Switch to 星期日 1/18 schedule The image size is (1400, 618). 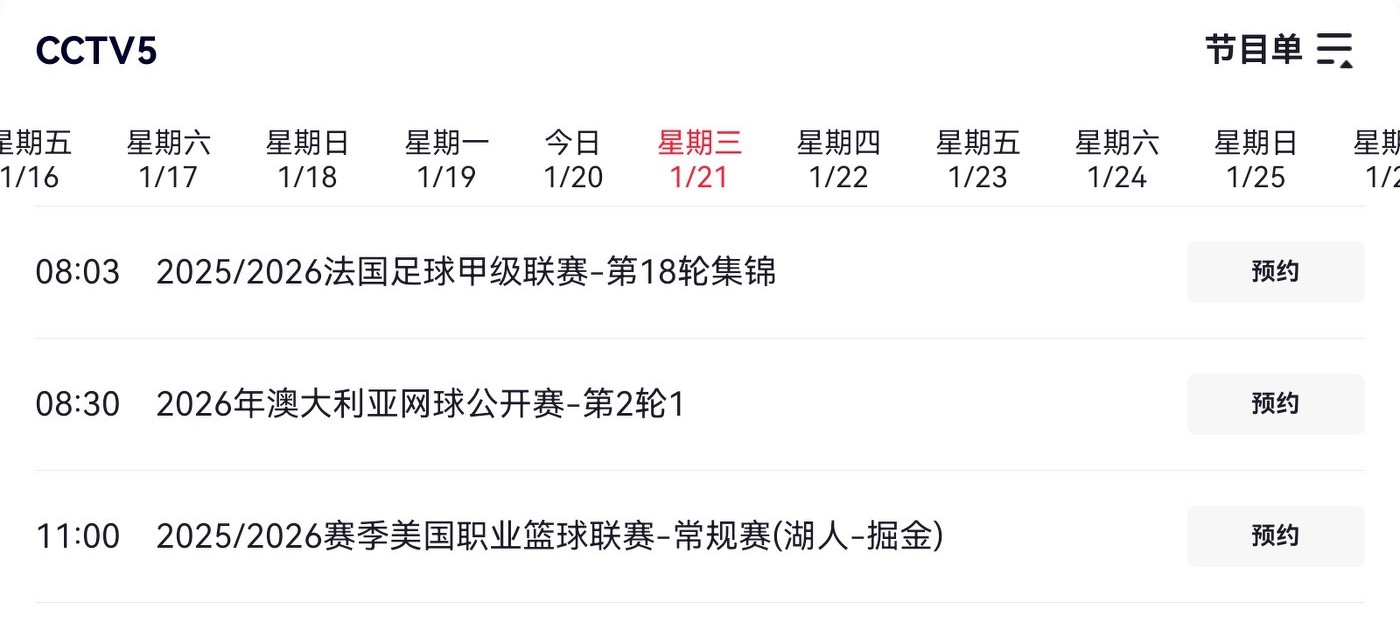coord(307,160)
